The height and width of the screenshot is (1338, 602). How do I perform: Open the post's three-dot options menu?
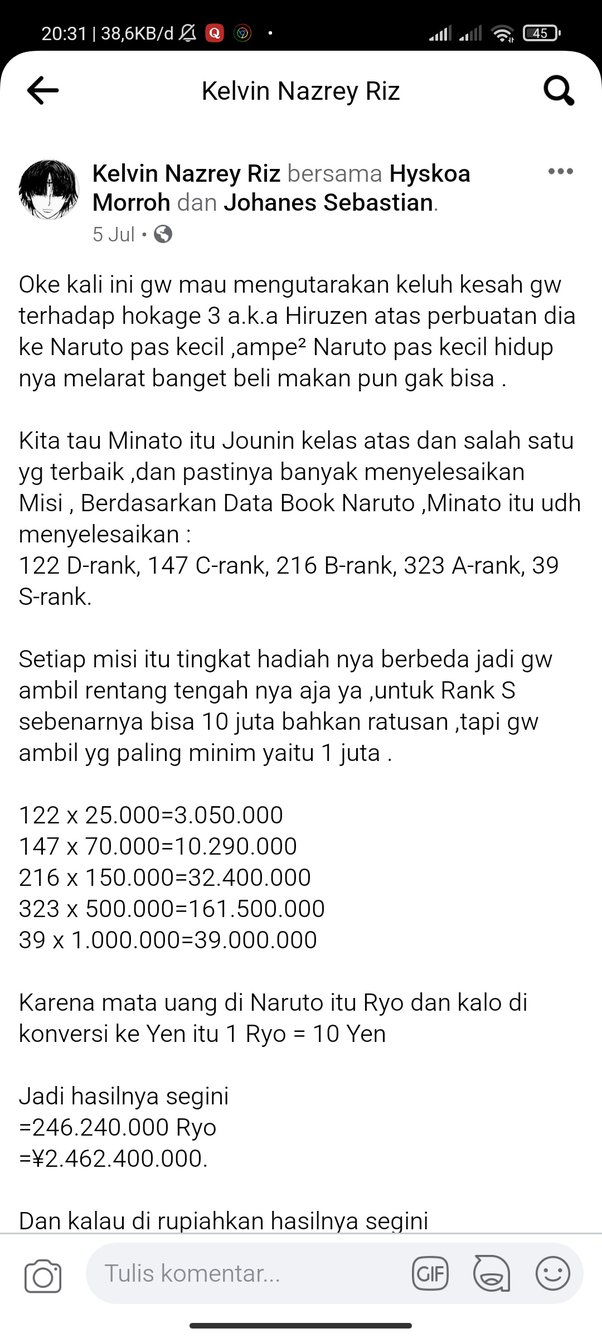click(560, 172)
